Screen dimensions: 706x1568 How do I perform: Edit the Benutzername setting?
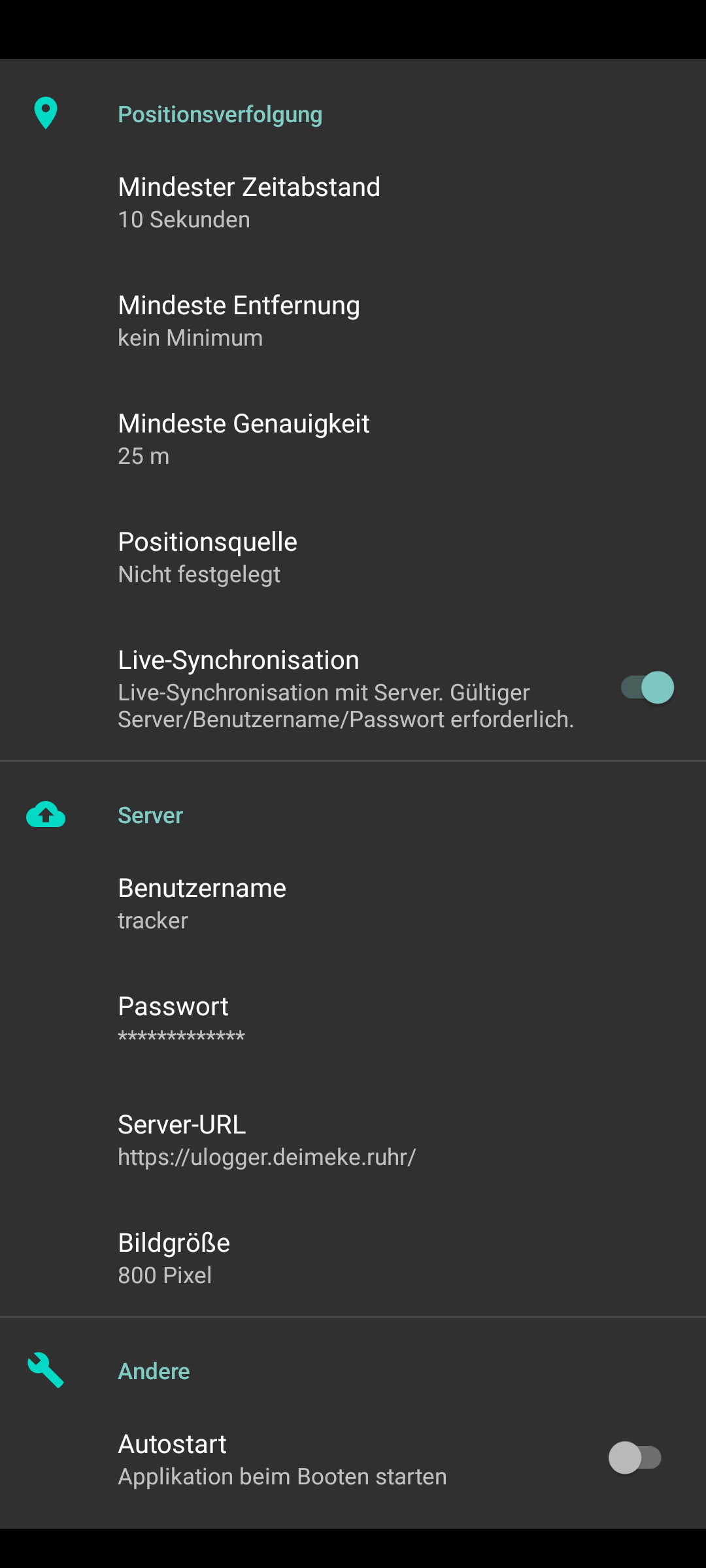(x=353, y=904)
